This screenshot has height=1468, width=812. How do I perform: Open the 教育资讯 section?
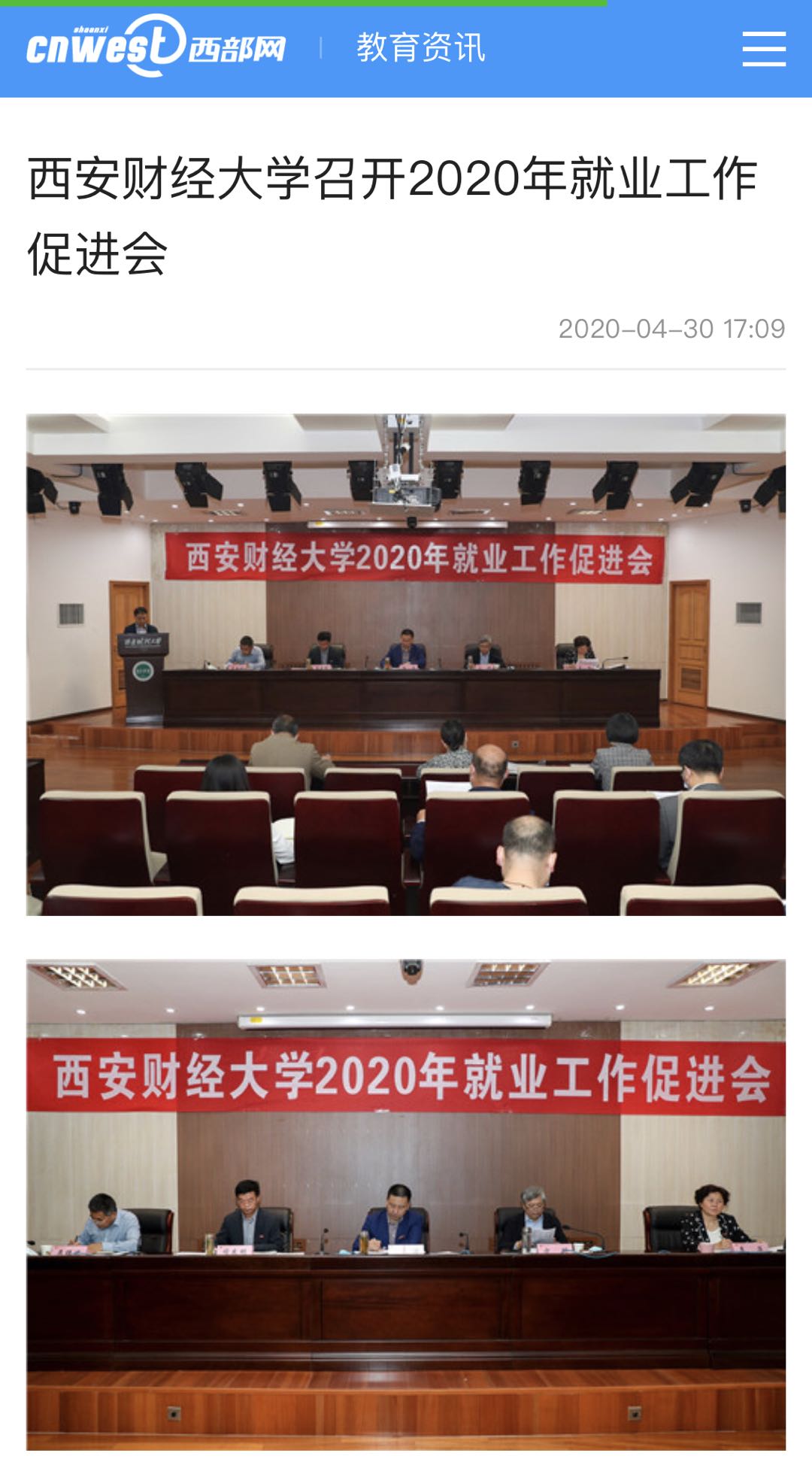pos(420,48)
